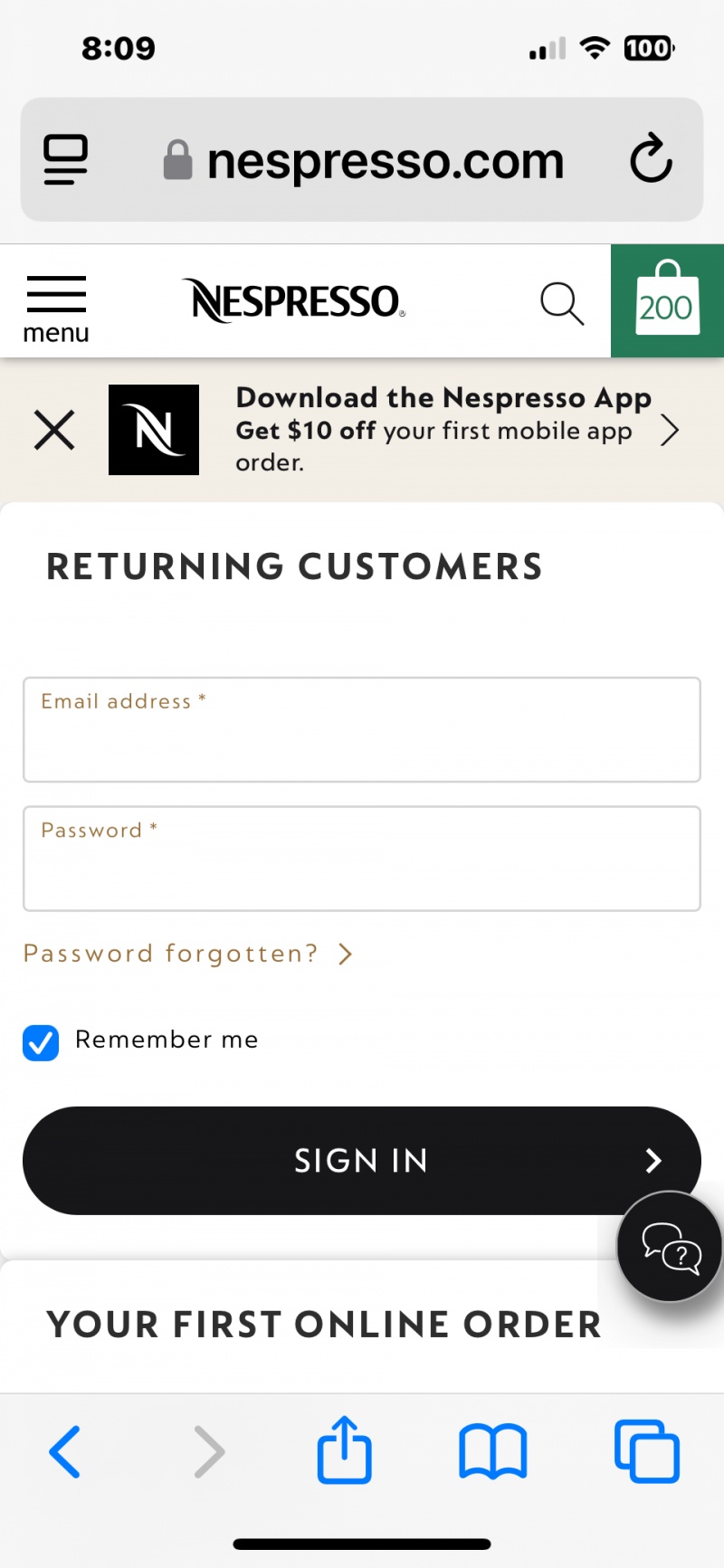724x1568 pixels.
Task: Go back in Safari
Action: 65,1452
